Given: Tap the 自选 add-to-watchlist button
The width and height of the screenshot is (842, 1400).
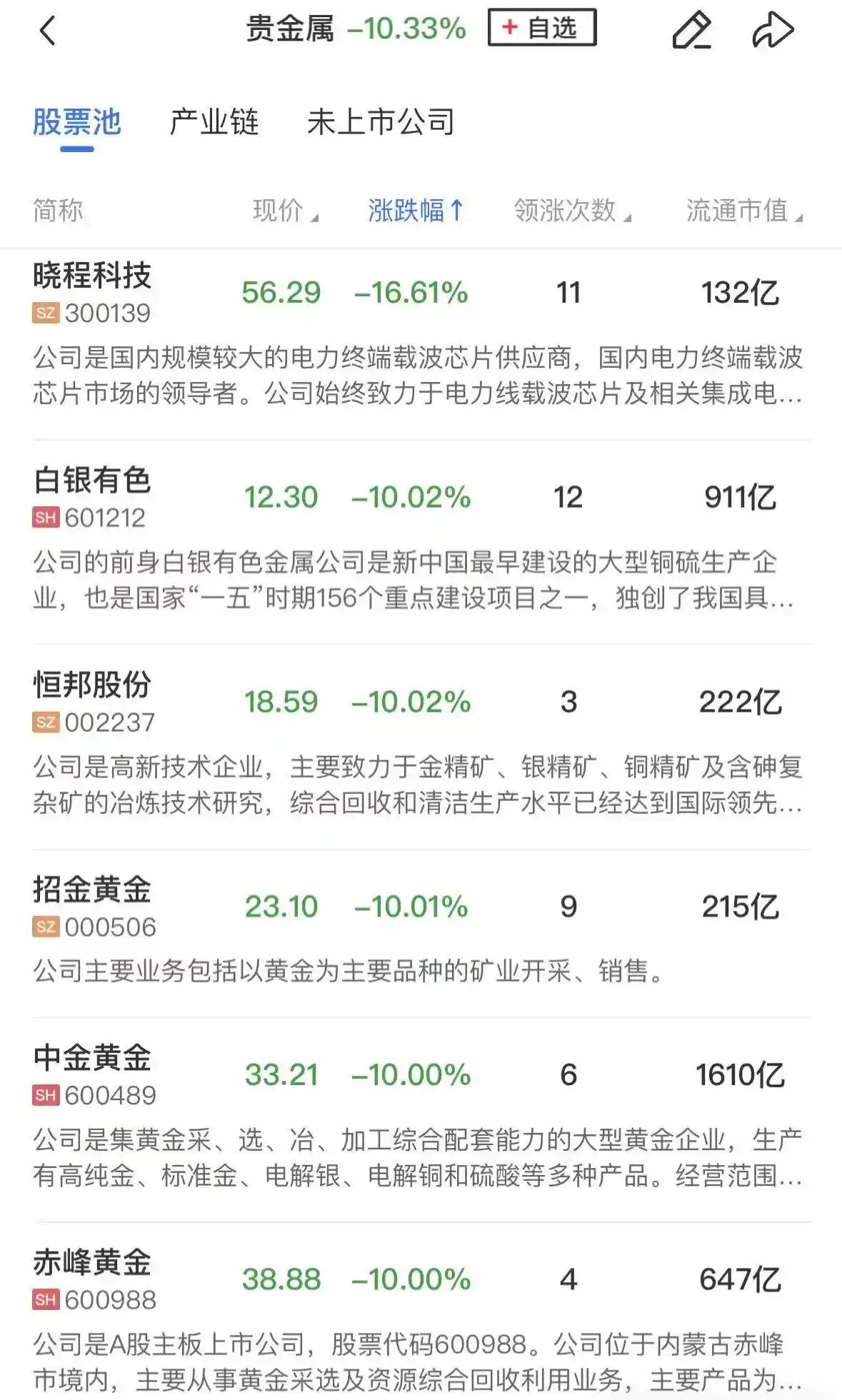Looking at the screenshot, I should click(x=540, y=29).
